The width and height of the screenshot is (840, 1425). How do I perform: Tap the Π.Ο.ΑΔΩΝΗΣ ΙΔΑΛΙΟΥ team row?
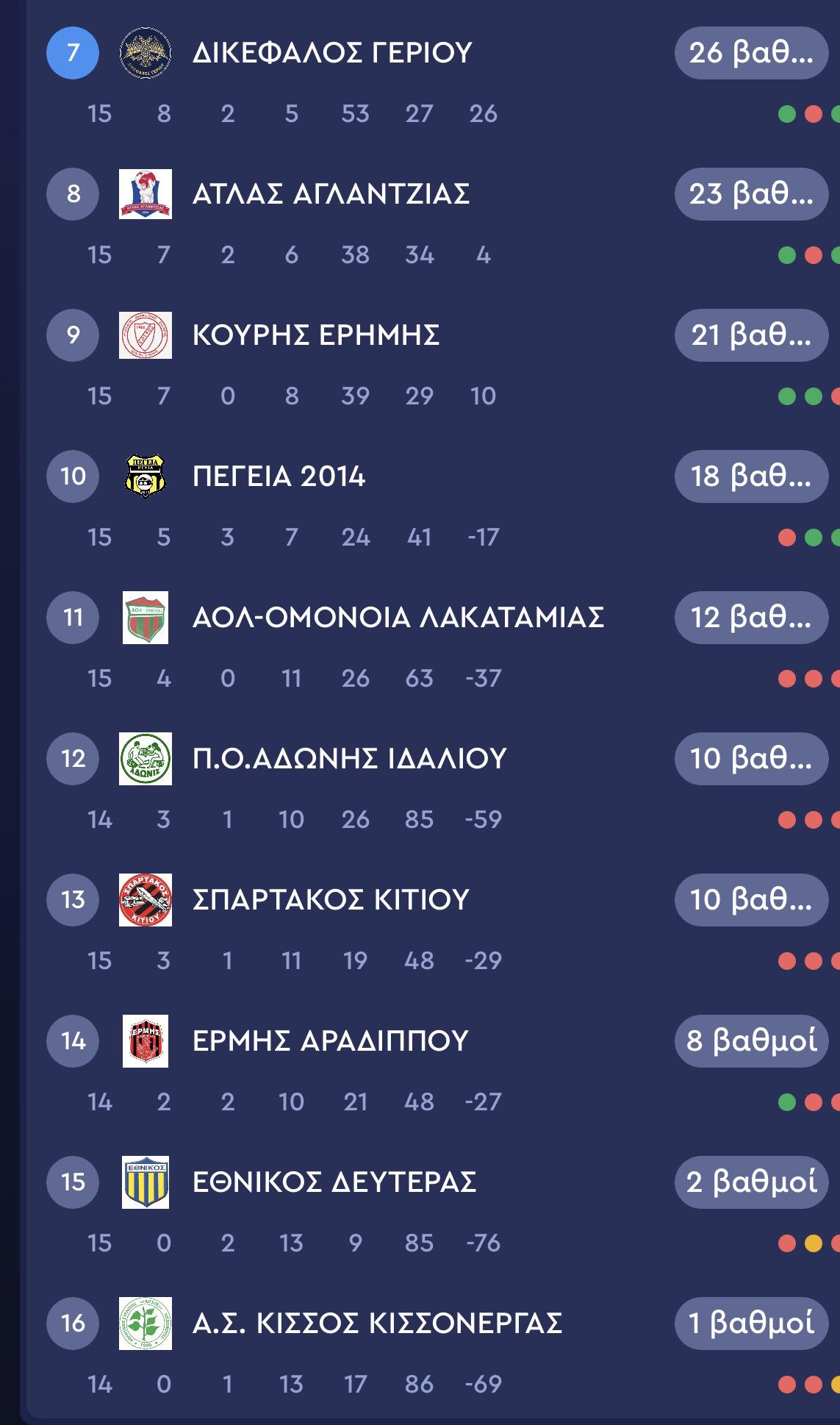pos(349,759)
